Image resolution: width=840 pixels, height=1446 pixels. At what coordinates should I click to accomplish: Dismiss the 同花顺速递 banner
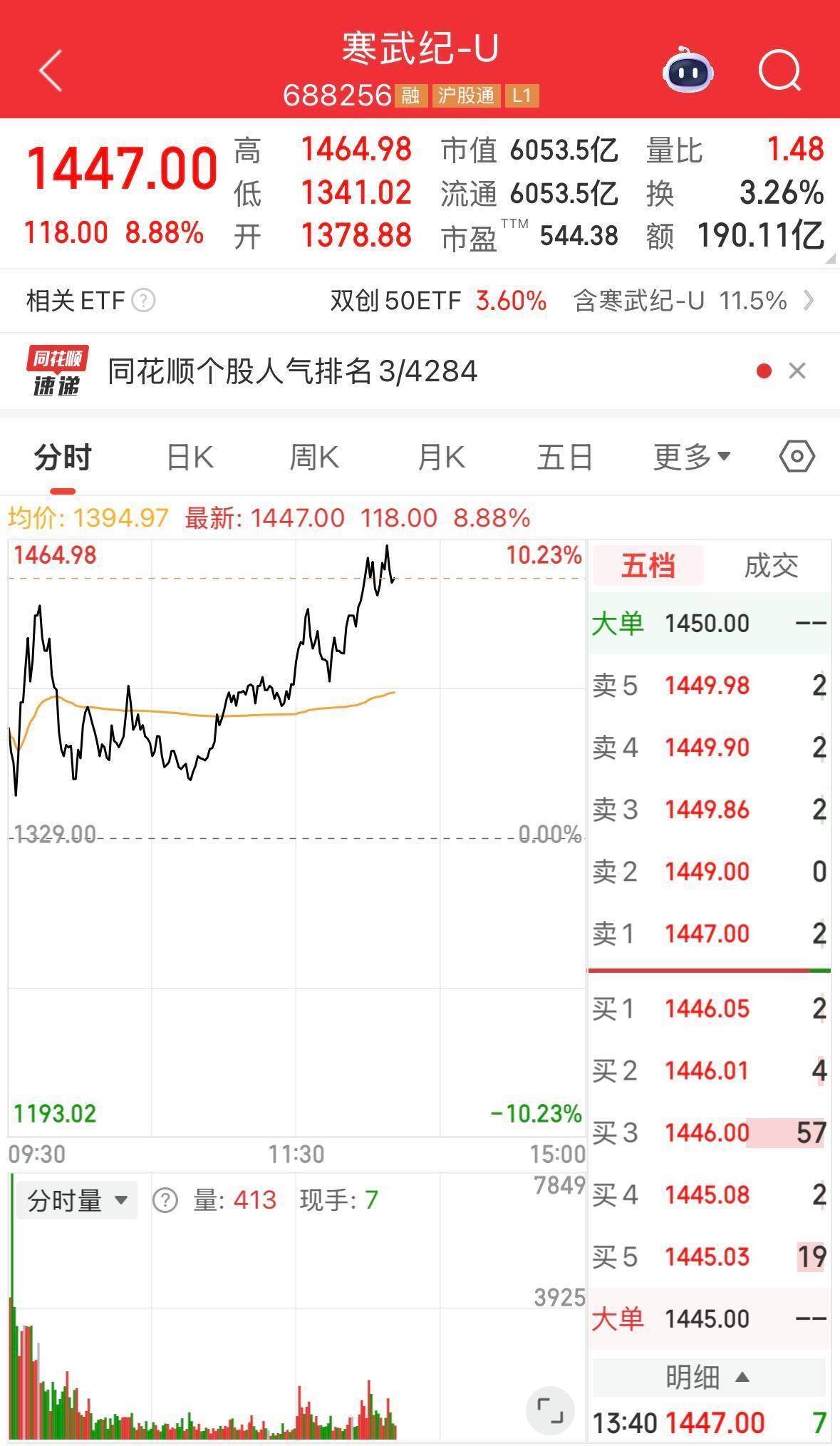click(797, 371)
